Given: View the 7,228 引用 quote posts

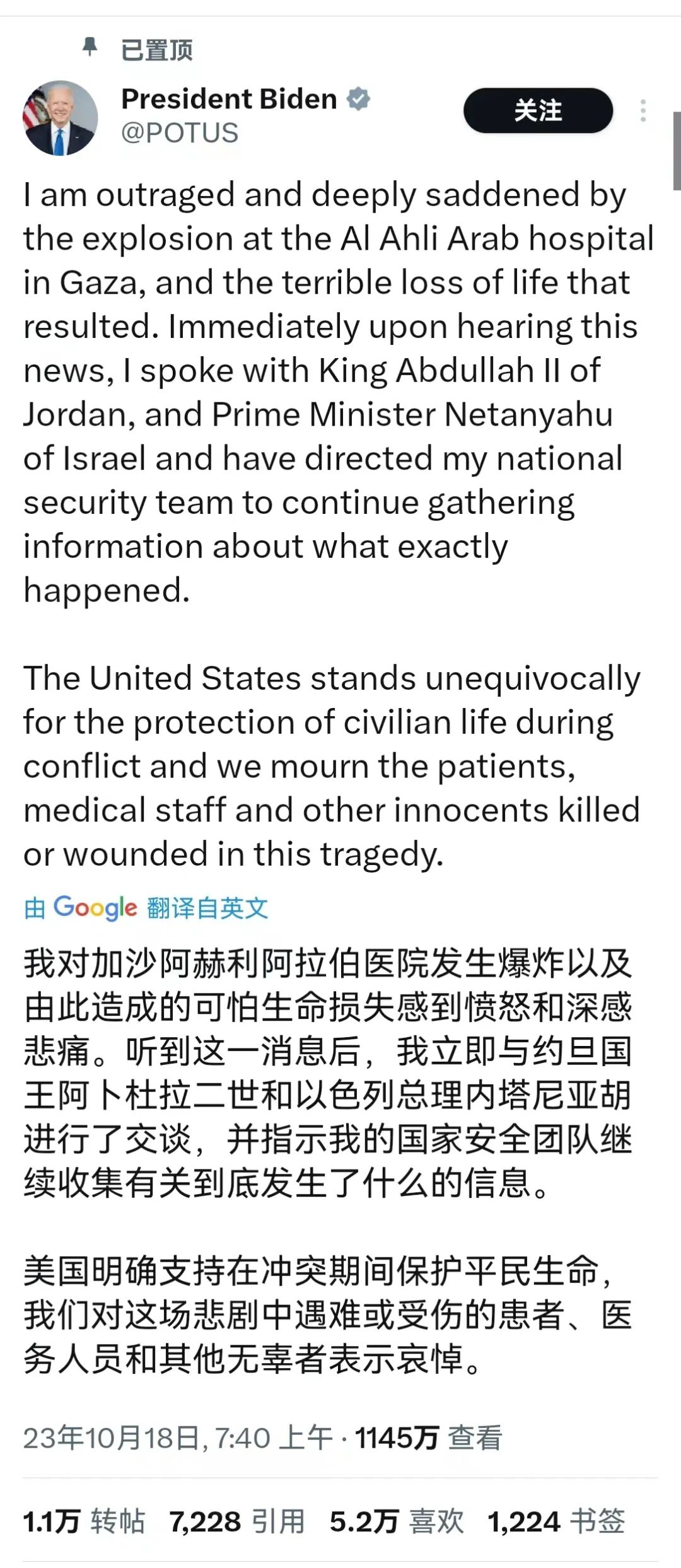Looking at the screenshot, I should coord(237,1521).
